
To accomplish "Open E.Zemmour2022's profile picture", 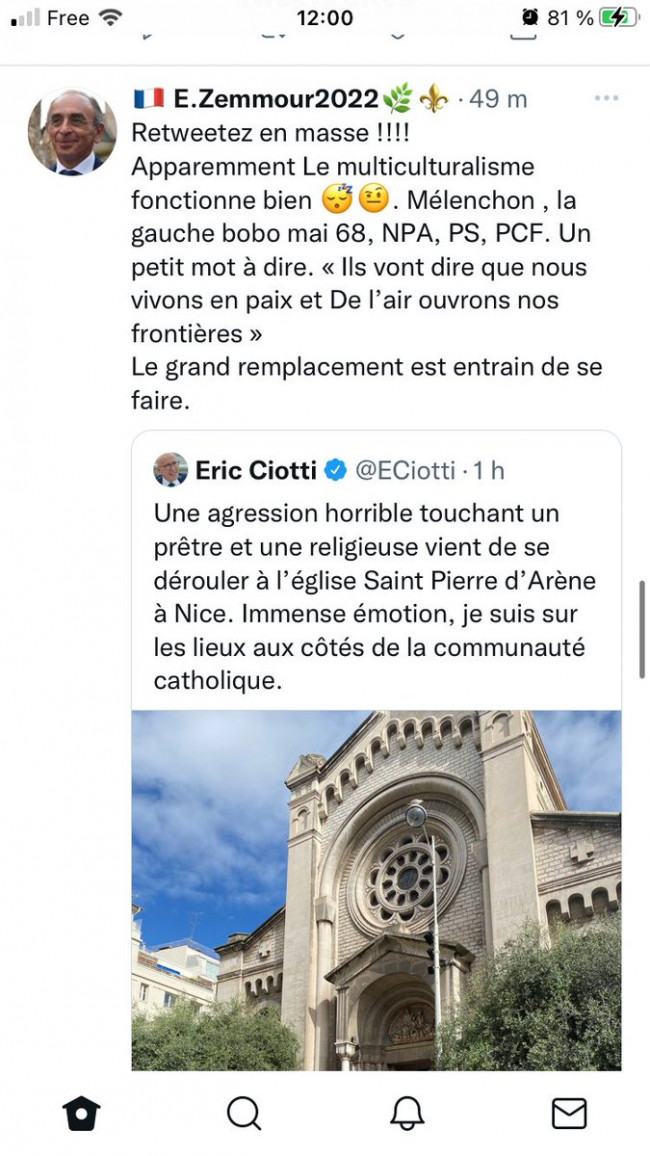I will click(72, 131).
